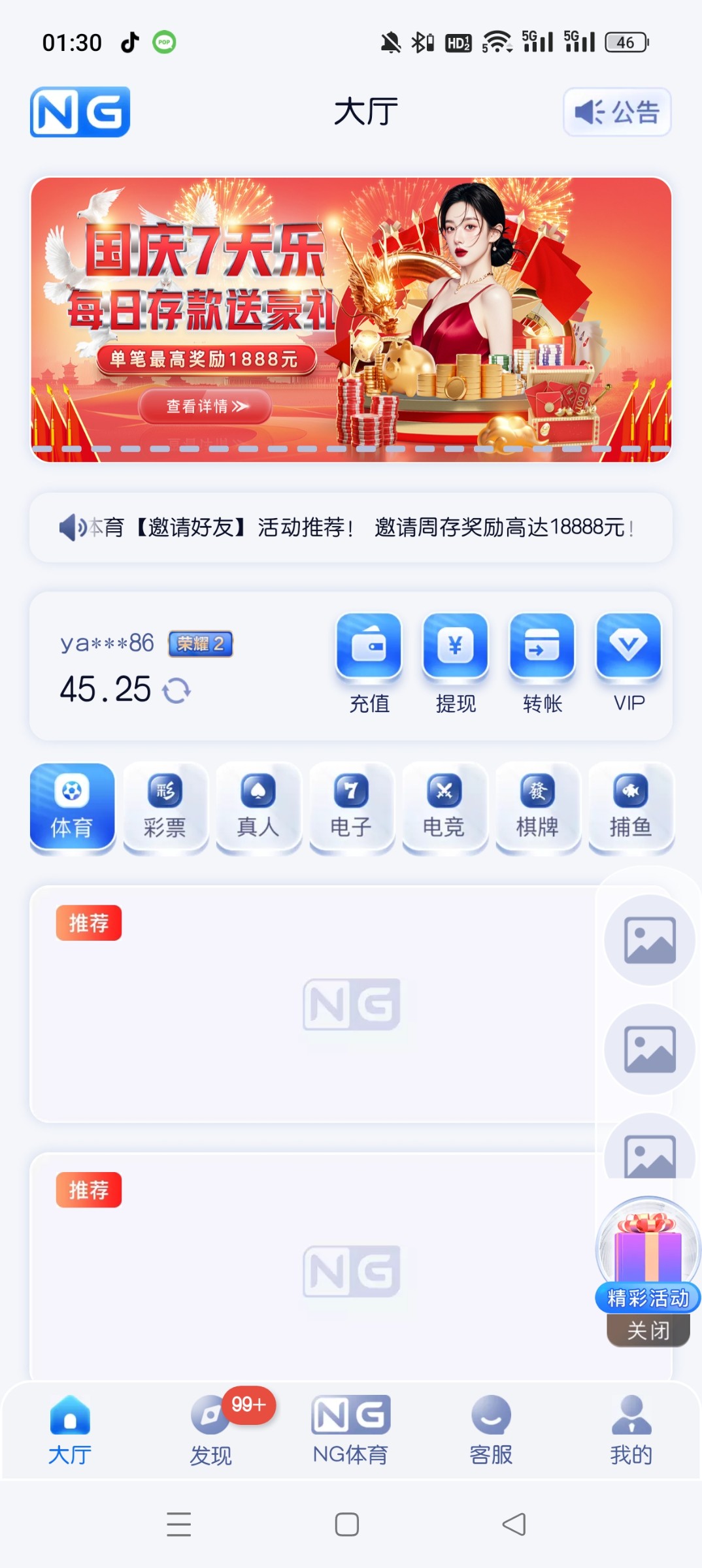This screenshot has width=702, height=1568.
Task: Switch to the 客服 tab
Action: 491,1431
